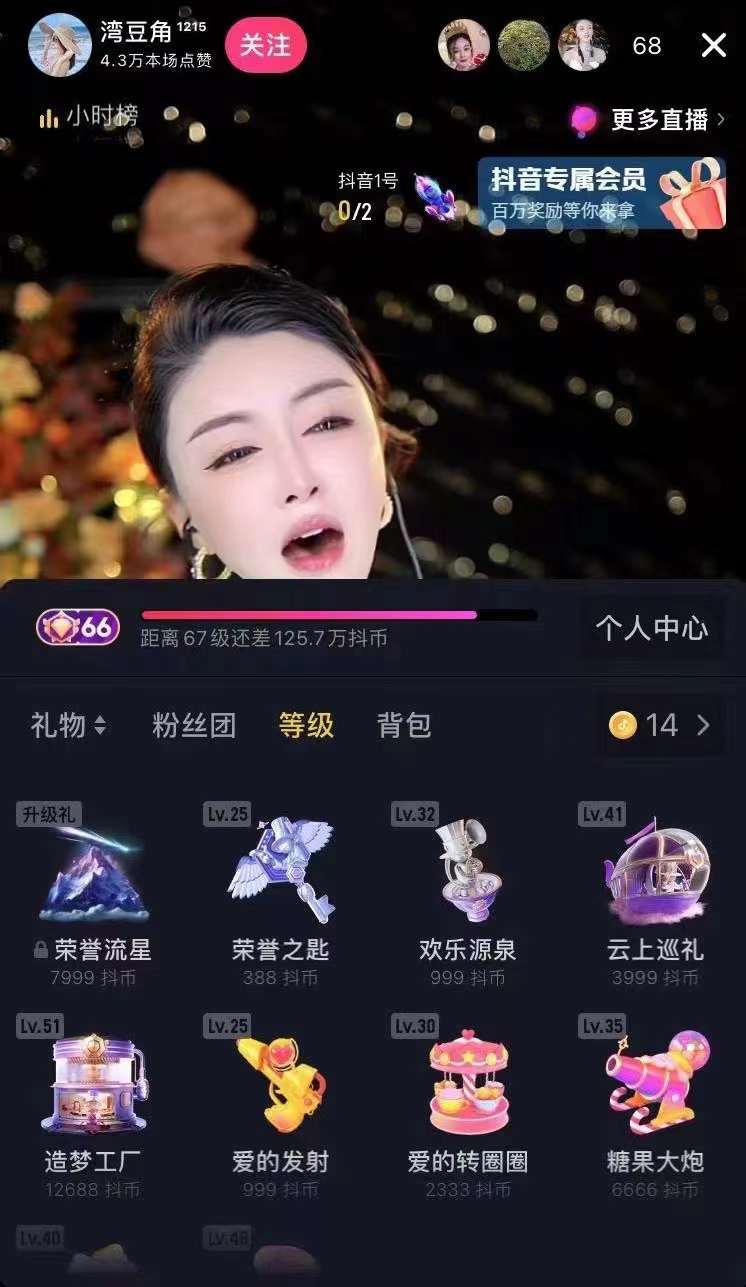
Task: Open the 背包 tab
Action: coord(404,725)
